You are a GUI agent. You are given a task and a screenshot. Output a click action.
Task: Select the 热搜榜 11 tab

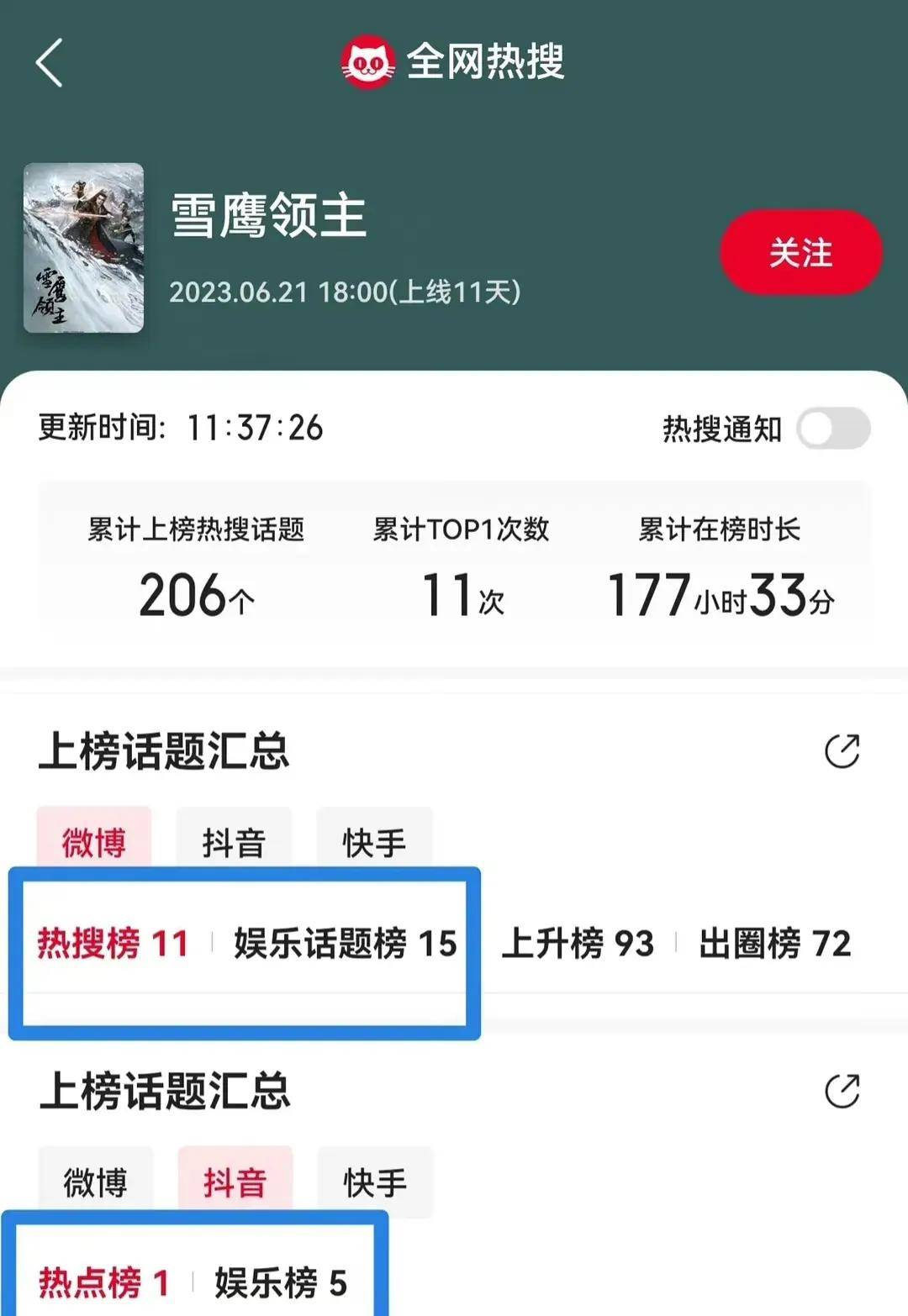tap(113, 943)
